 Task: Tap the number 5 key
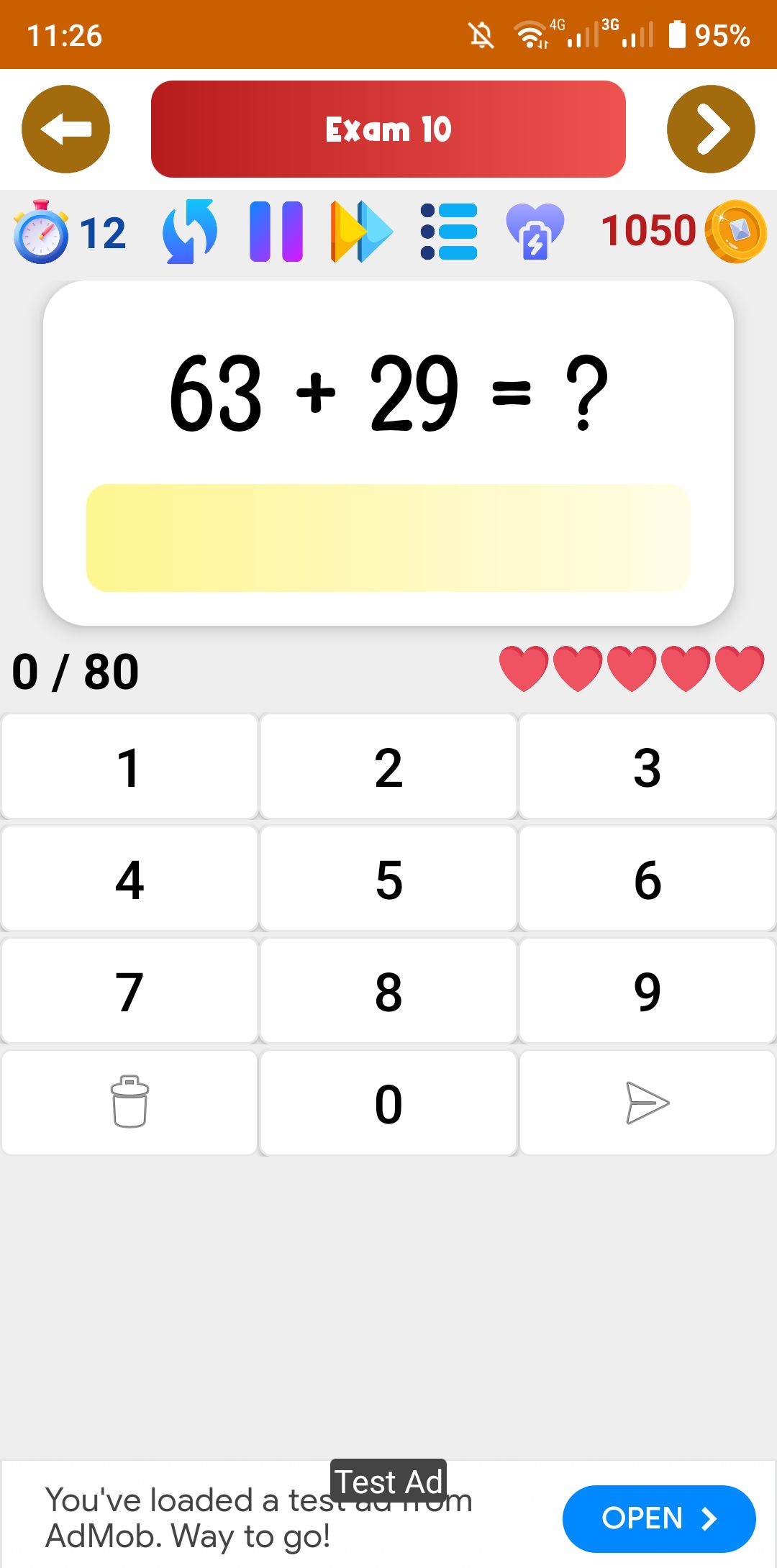coord(388,879)
